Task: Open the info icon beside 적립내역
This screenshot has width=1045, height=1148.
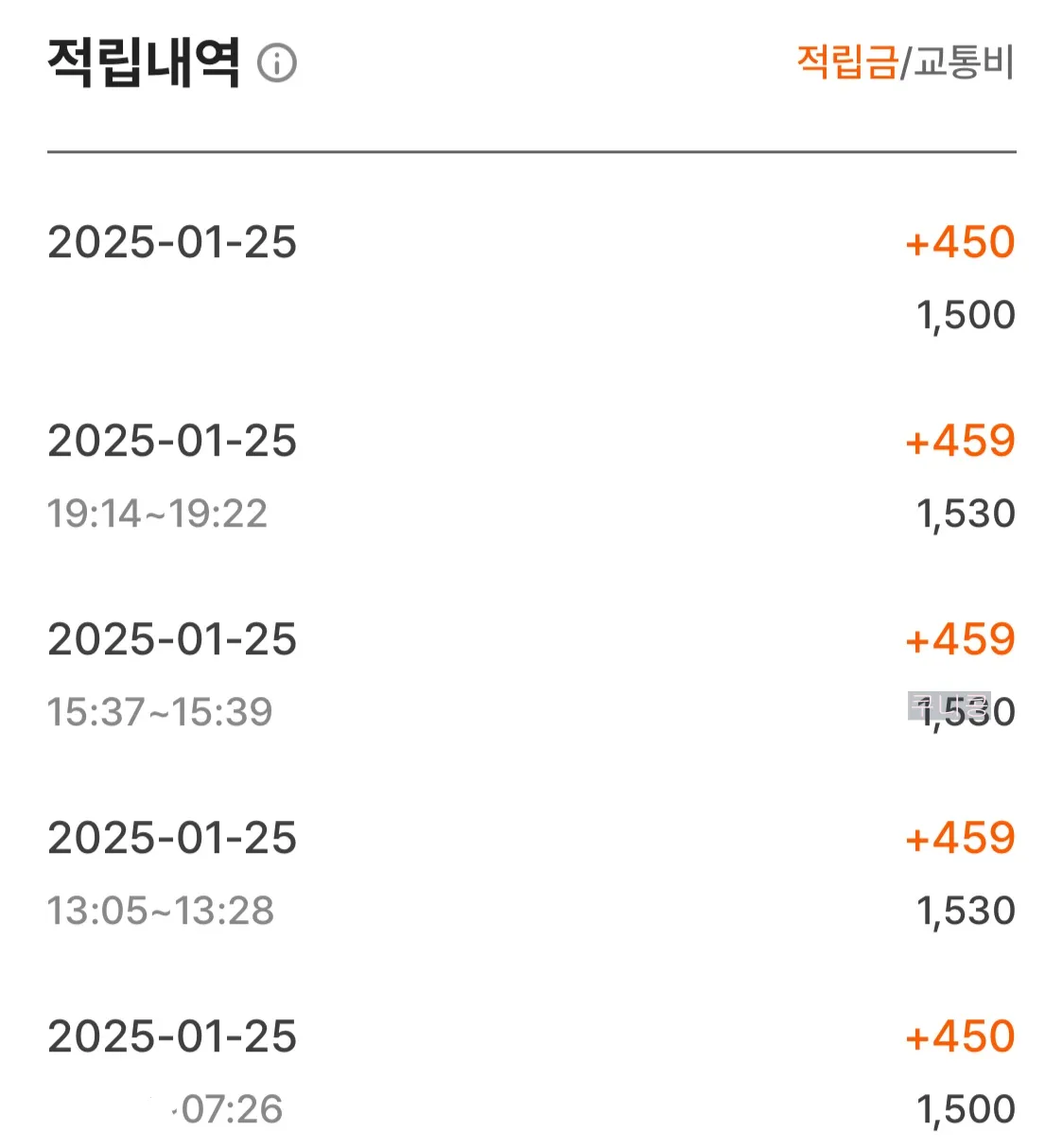Action: (x=277, y=63)
